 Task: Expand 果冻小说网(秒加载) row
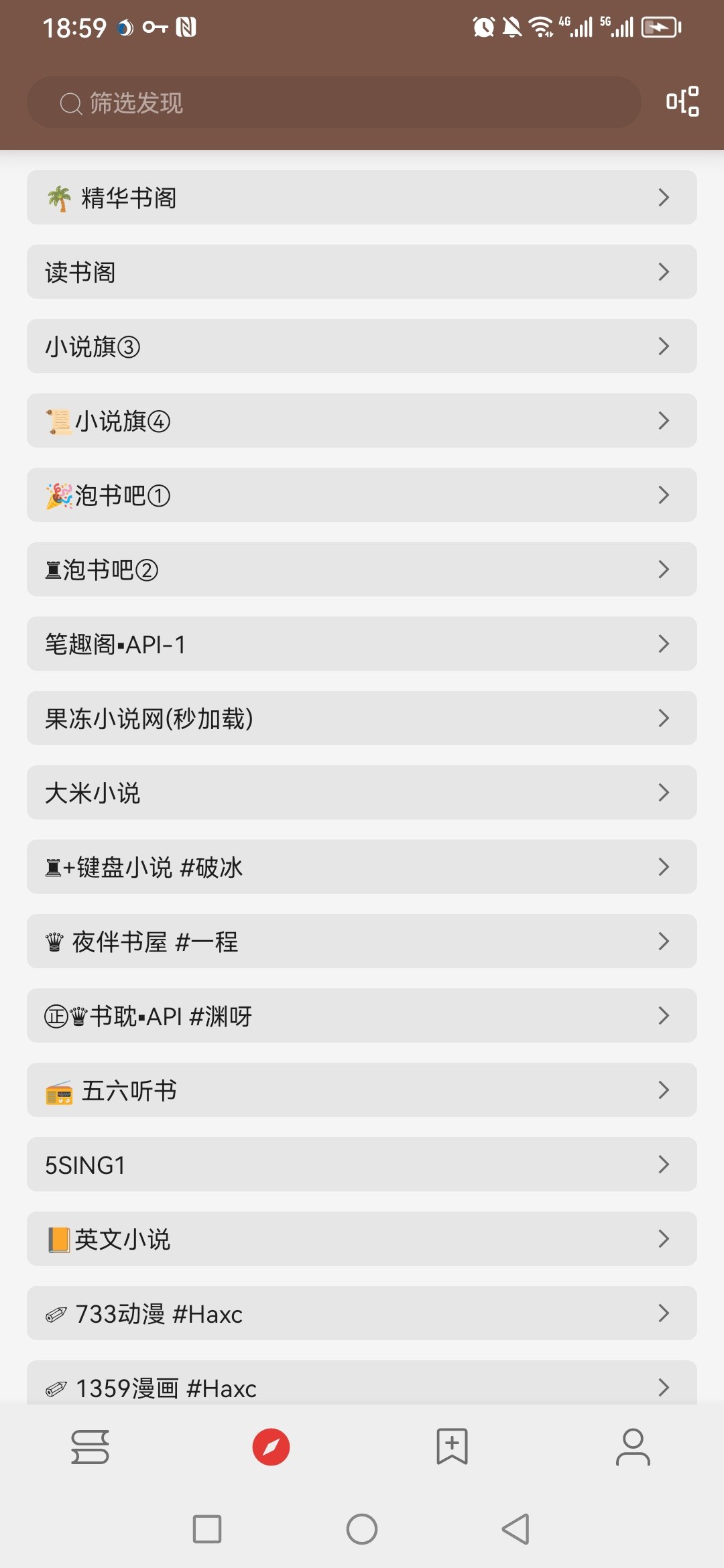[361, 718]
